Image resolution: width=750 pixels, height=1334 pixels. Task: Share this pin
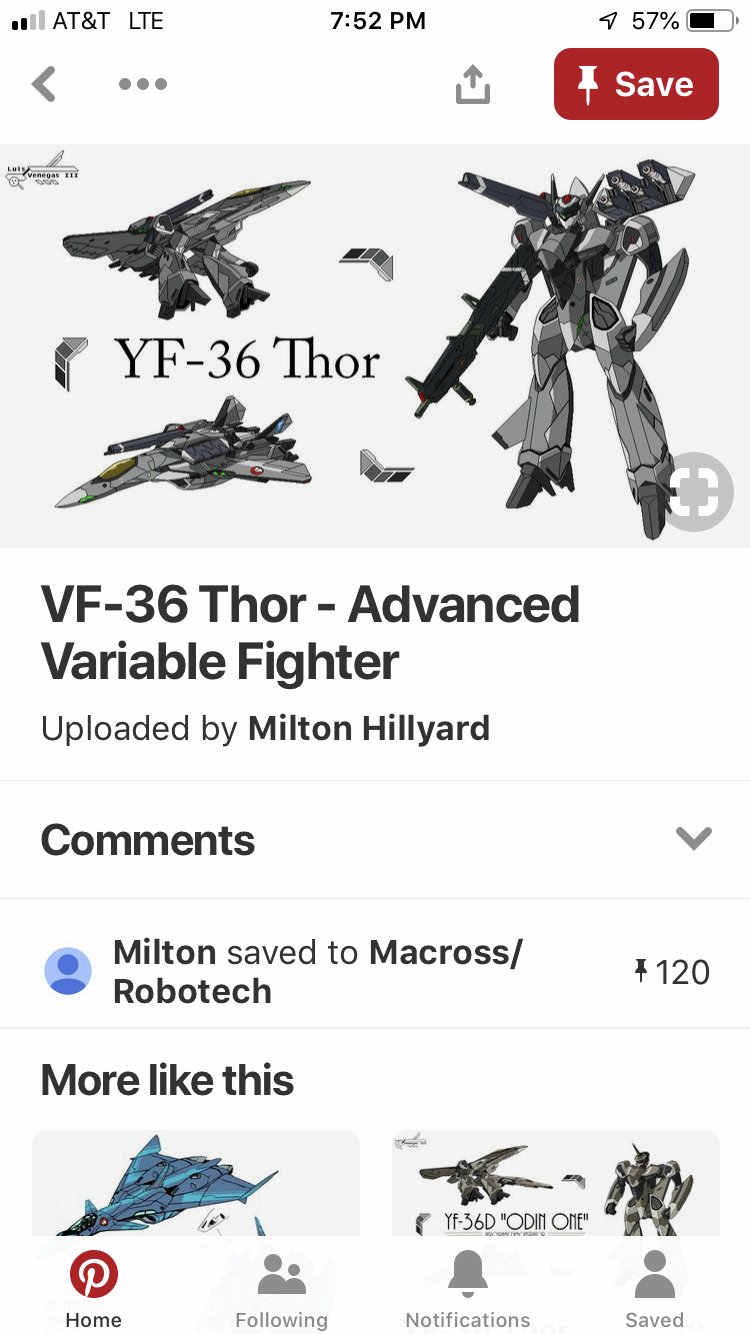click(473, 84)
